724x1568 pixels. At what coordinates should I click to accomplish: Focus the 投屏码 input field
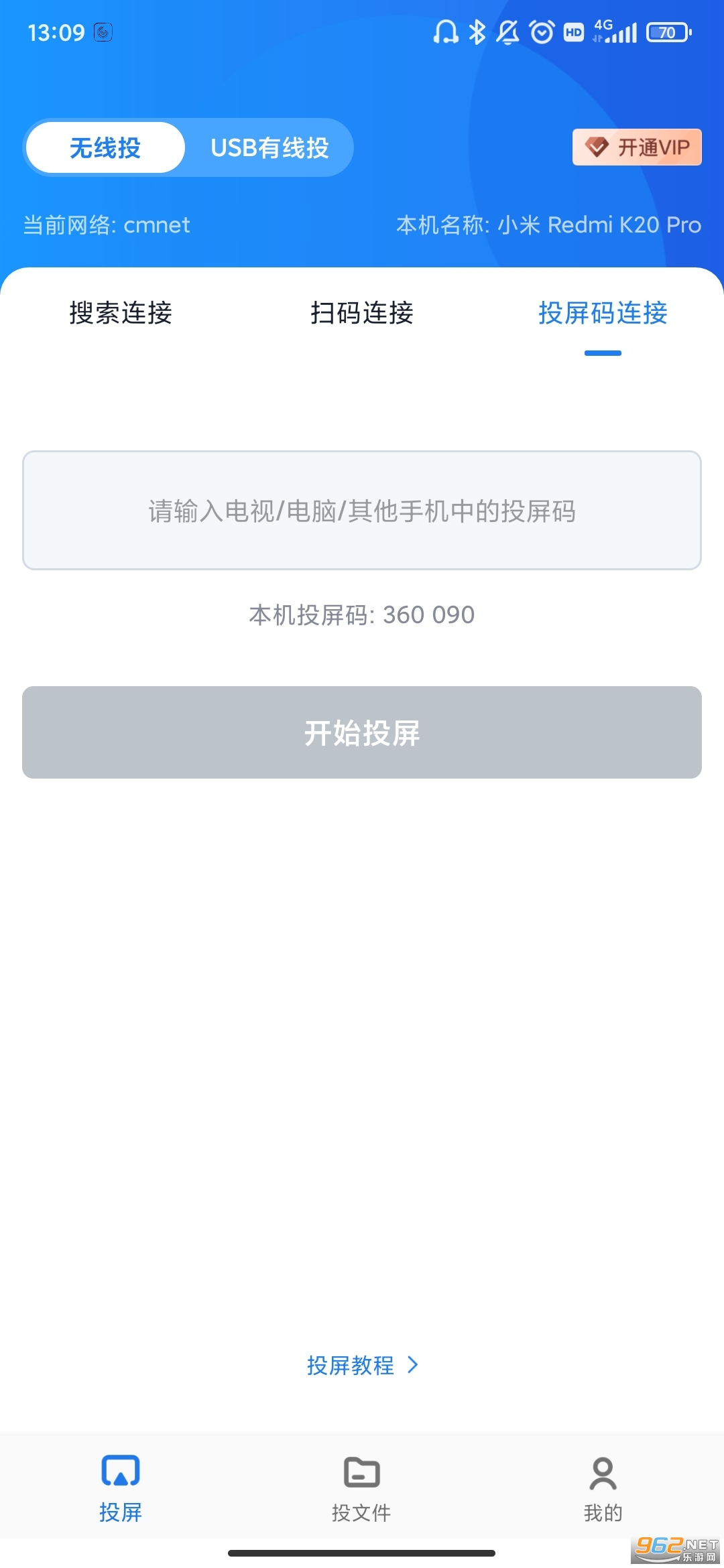[362, 511]
